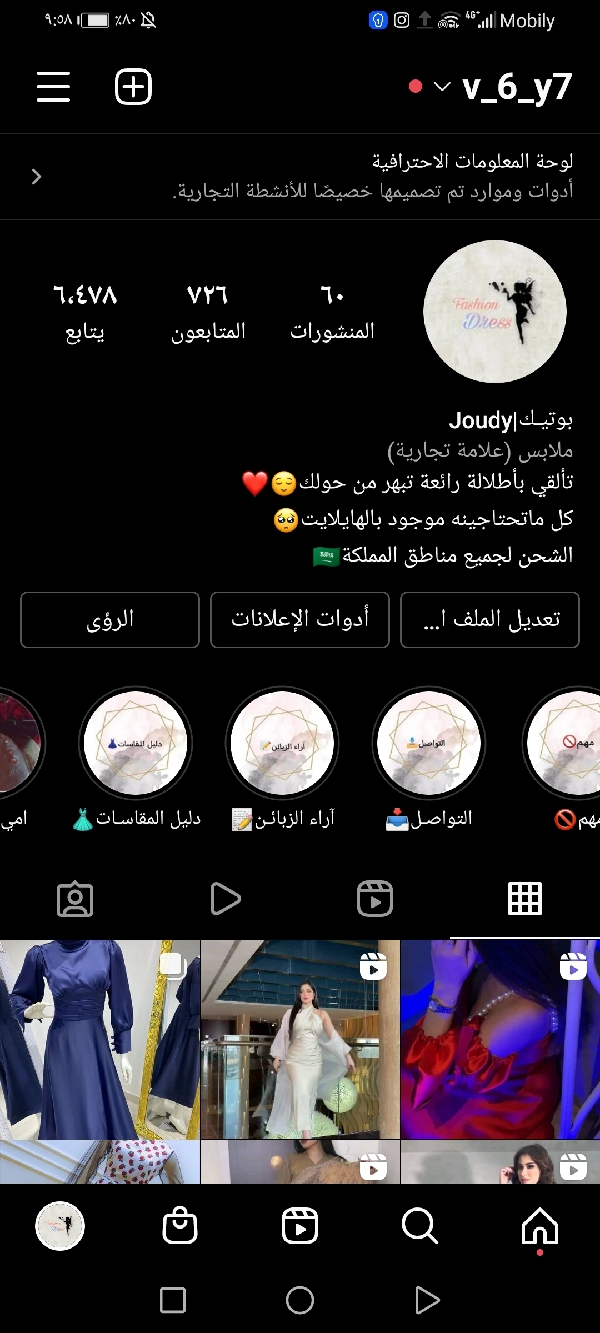Open account switcher next to v_6_y7
This screenshot has width=600, height=1333.
coord(443,87)
